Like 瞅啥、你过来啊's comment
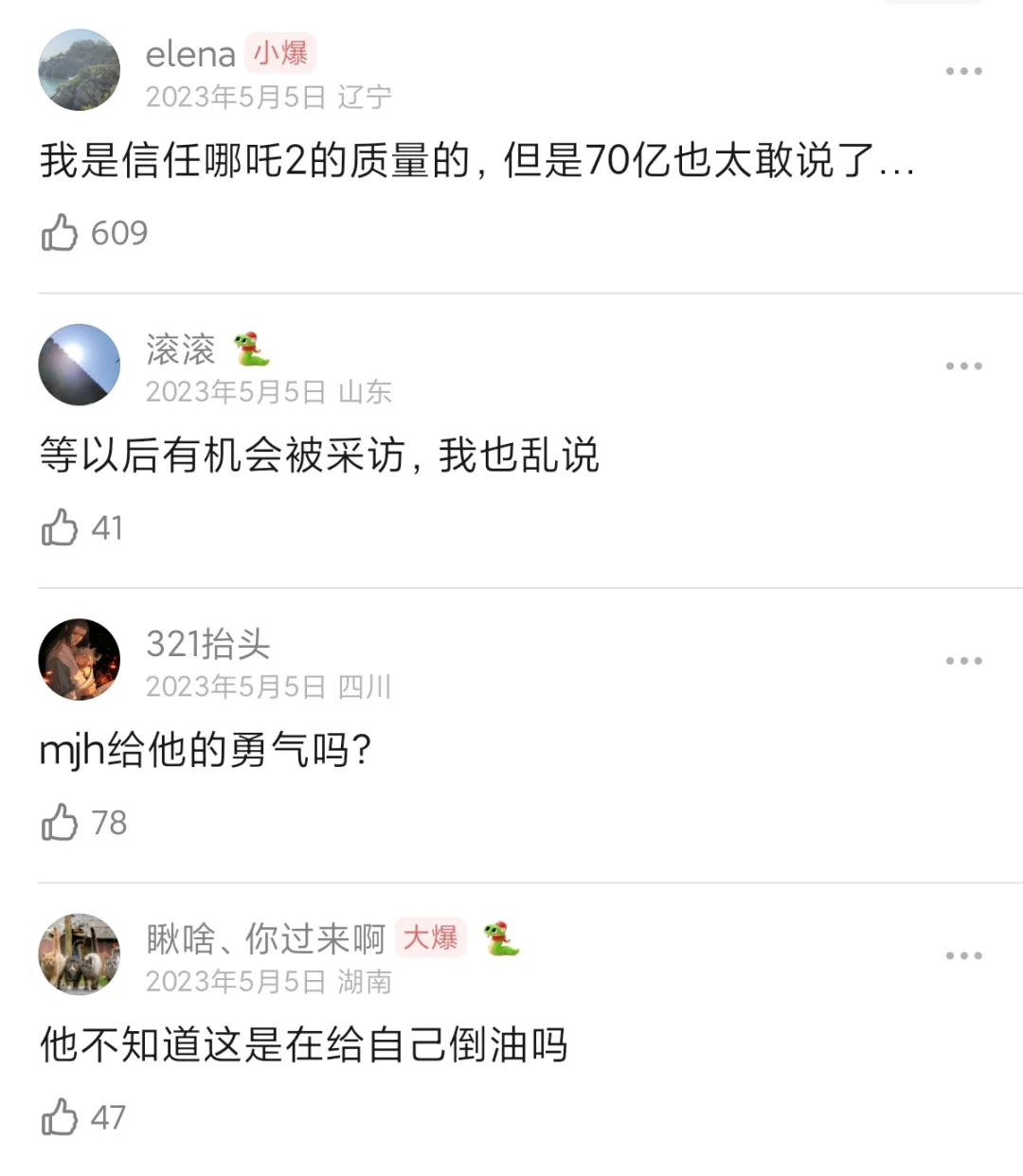 coord(60,1117)
